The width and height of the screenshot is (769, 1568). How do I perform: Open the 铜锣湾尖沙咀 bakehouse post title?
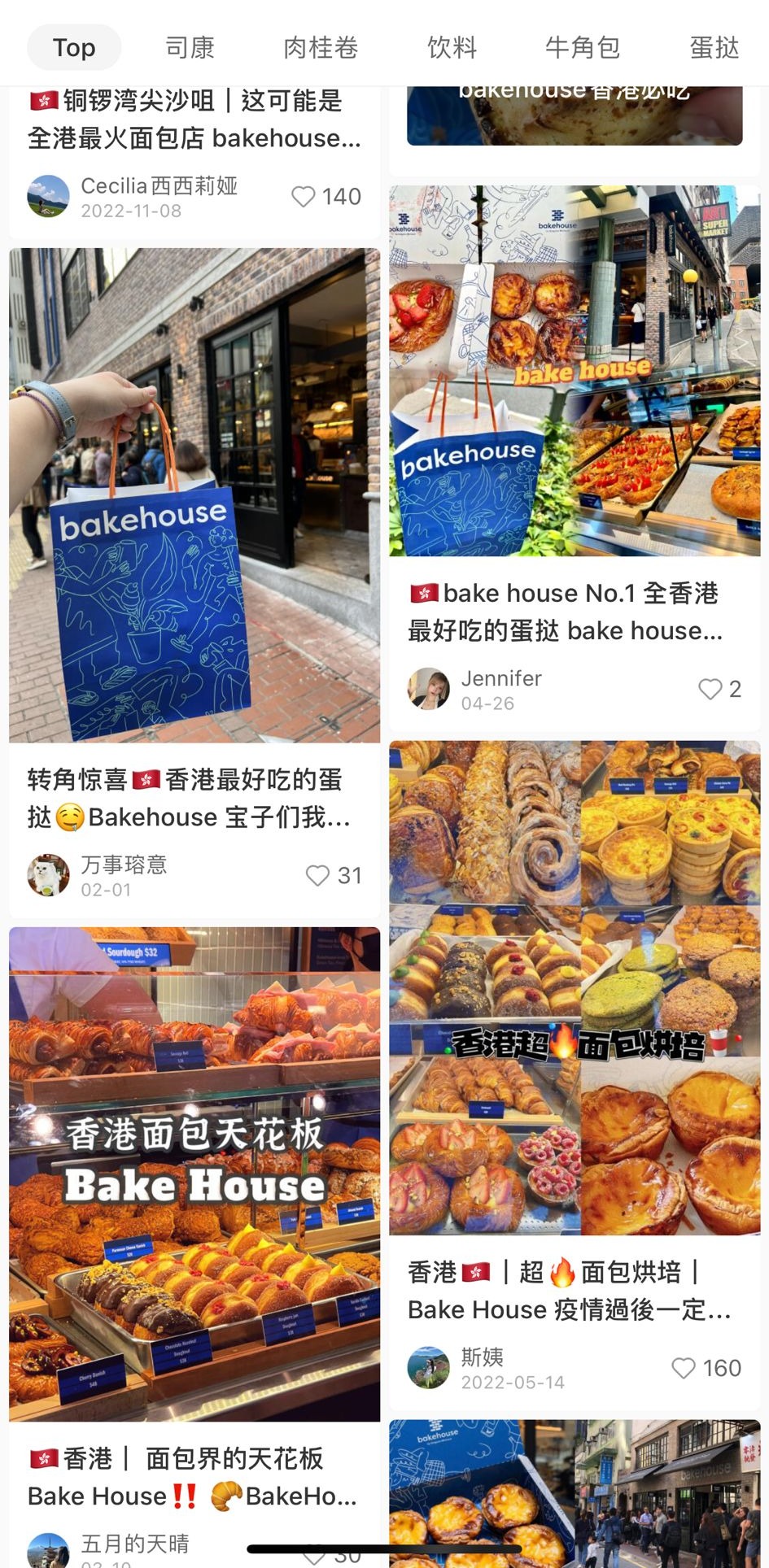194,120
